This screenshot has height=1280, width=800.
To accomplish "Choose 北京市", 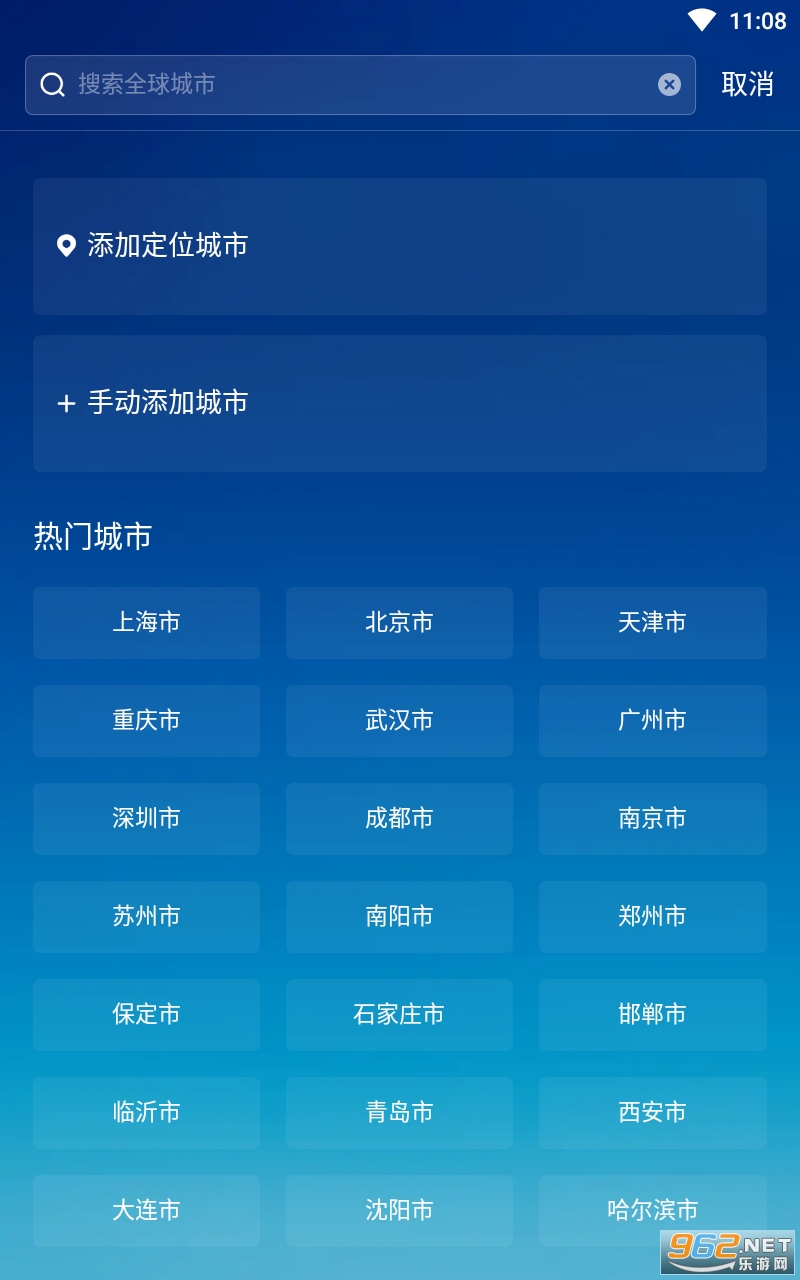I will tap(399, 622).
